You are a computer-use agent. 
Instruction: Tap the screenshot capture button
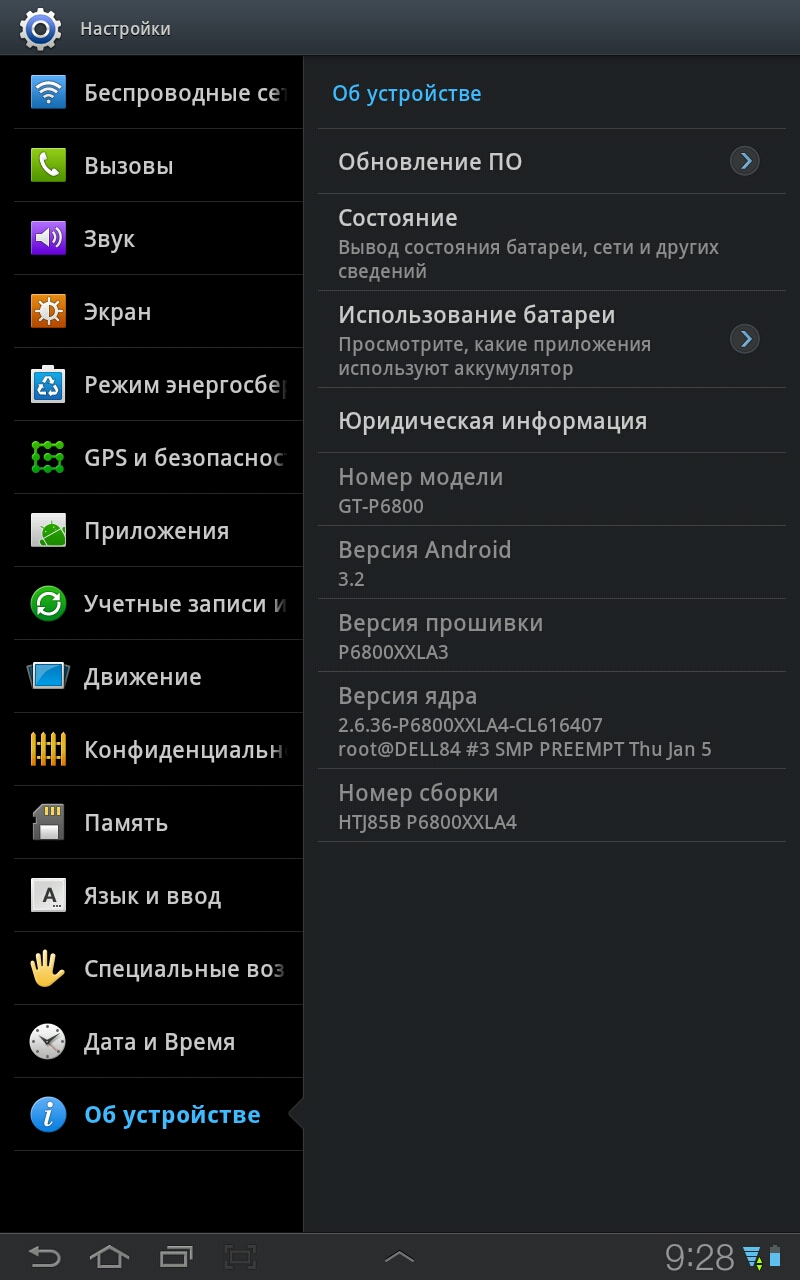[240, 1256]
